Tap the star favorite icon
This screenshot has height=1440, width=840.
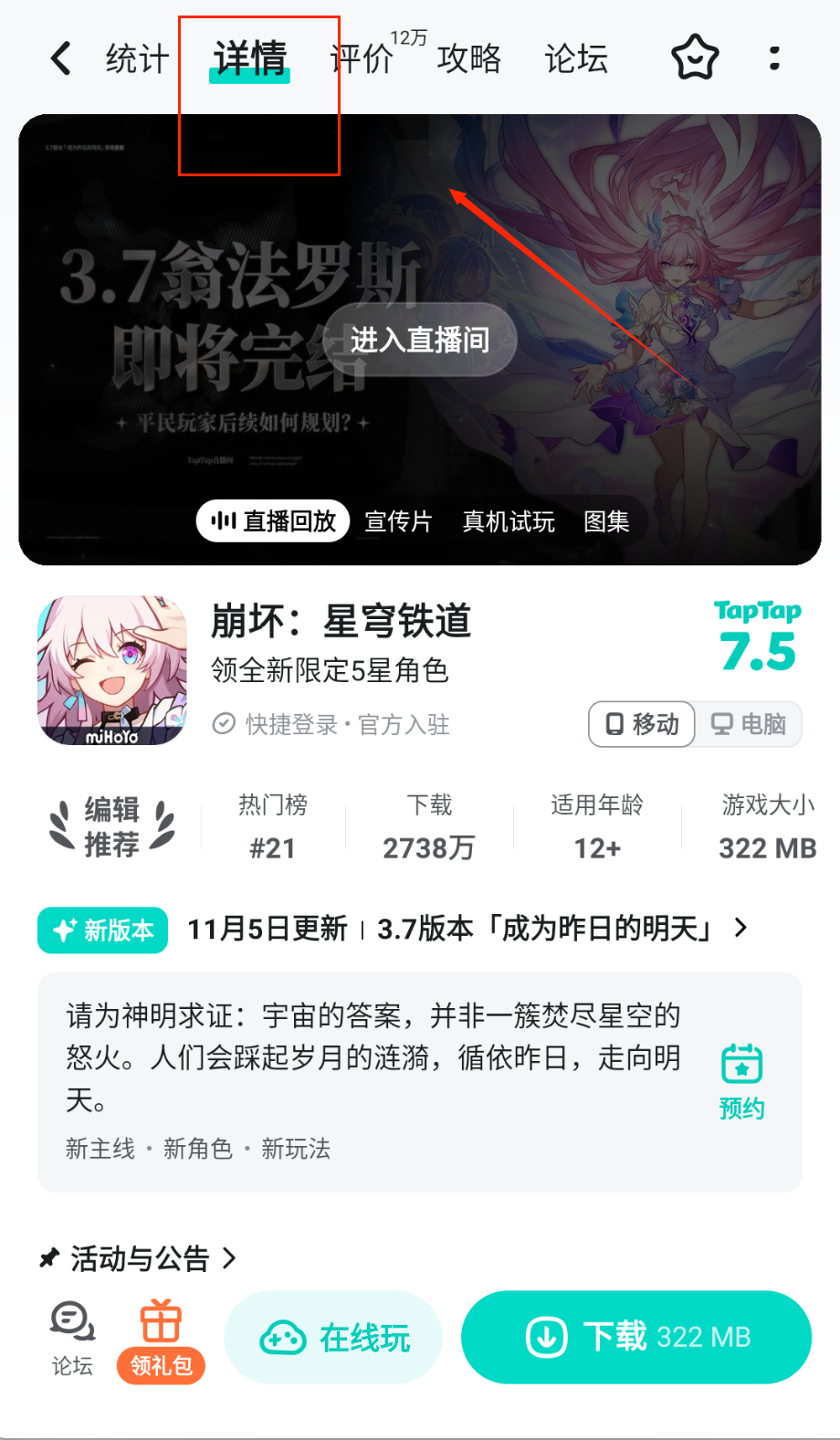[x=695, y=58]
